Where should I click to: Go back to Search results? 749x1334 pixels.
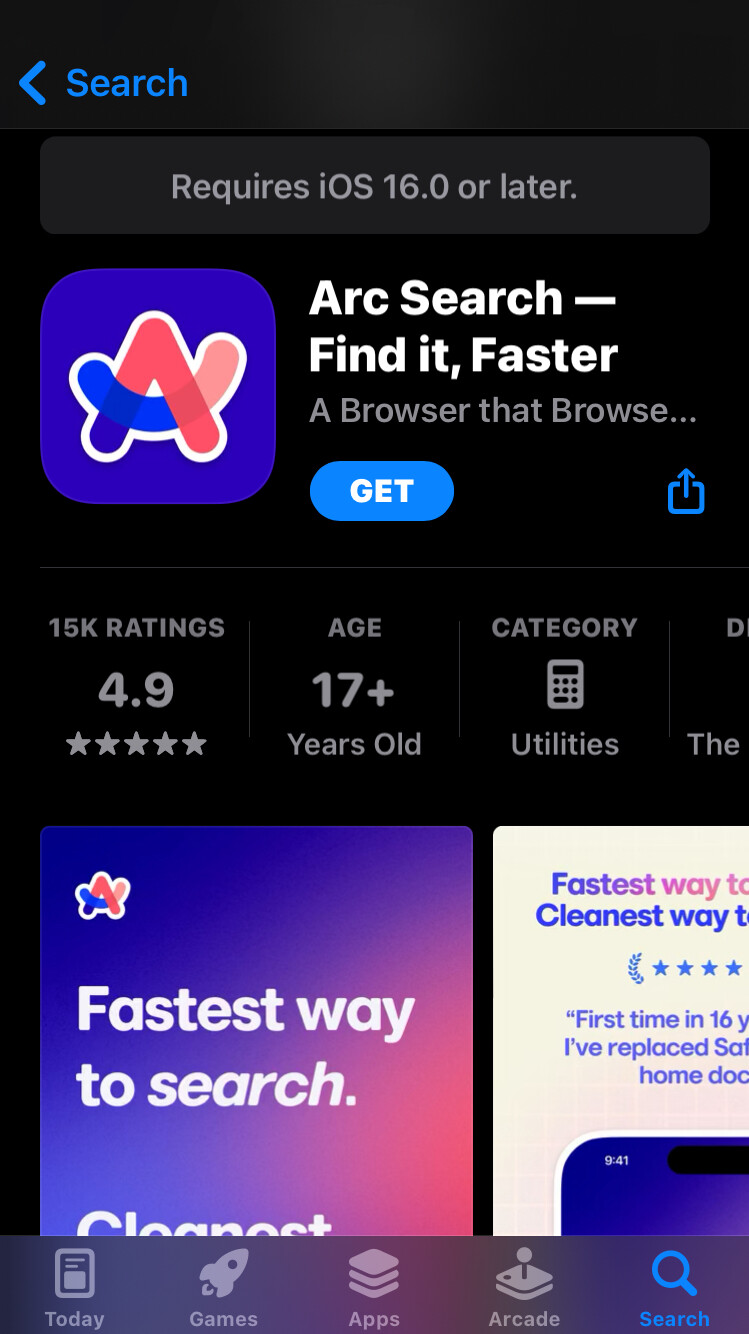pyautogui.click(x=104, y=83)
